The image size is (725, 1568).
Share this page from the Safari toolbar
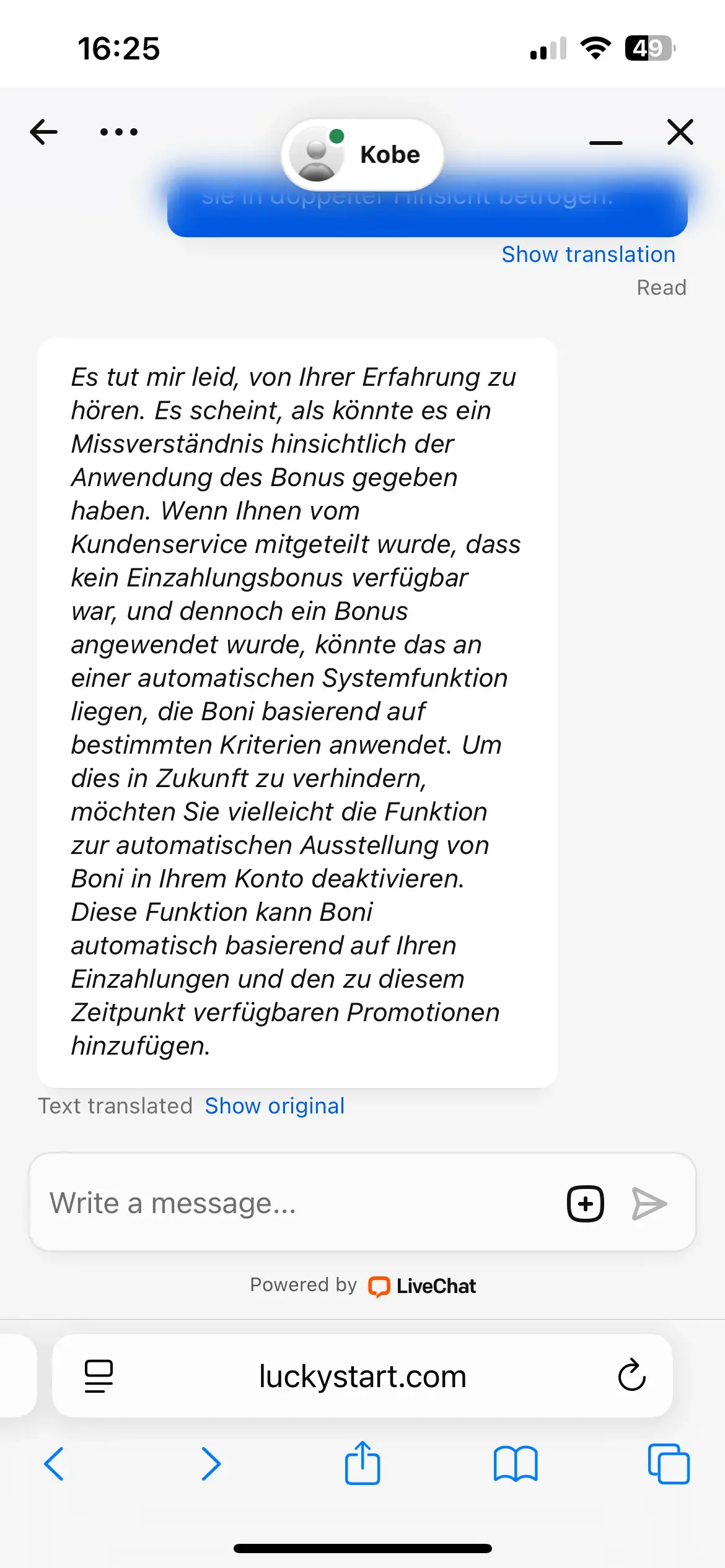coord(362,1463)
